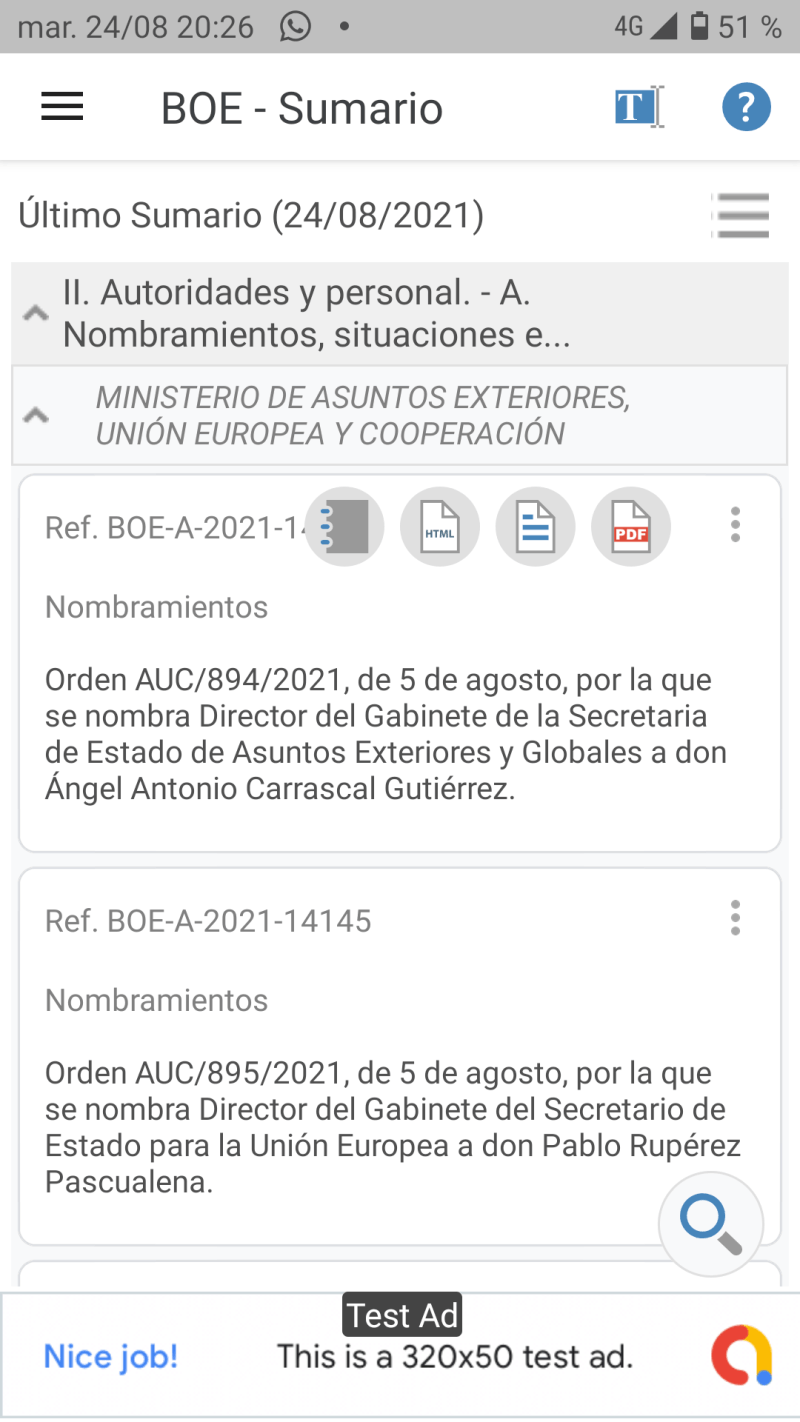
Task: Collapse the Ministerio de Asuntos Exteriores group
Action: coord(36,415)
